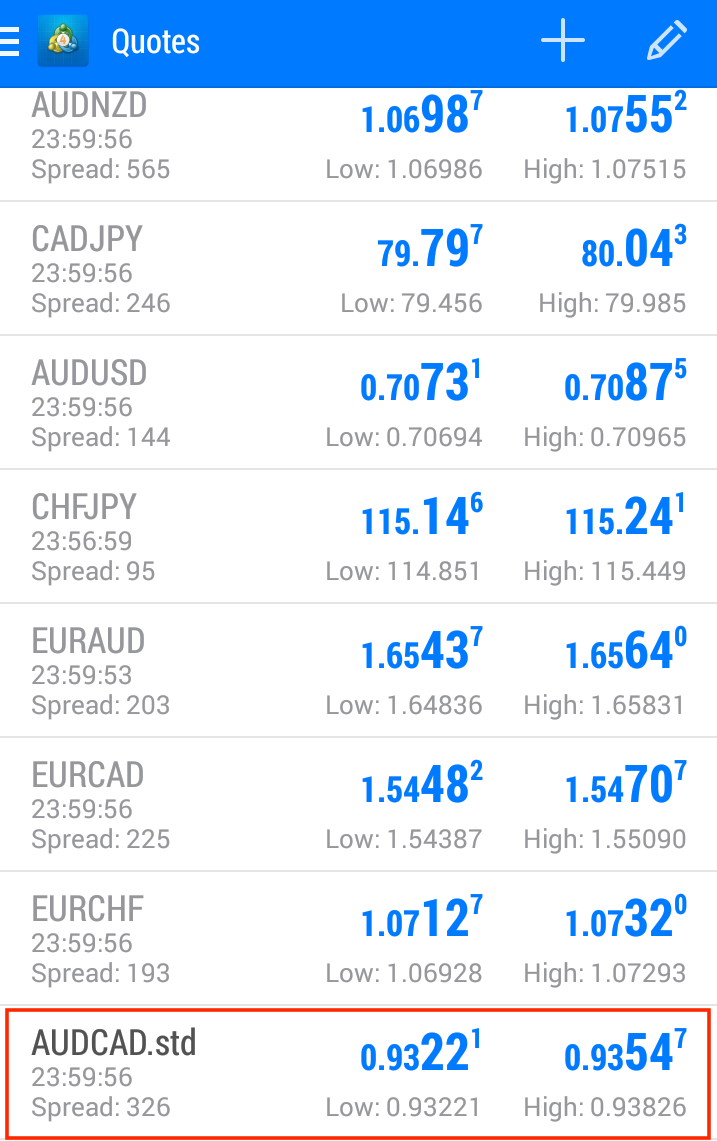717x1141 pixels.
Task: Select the EURCHF quote row
Action: tap(358, 939)
